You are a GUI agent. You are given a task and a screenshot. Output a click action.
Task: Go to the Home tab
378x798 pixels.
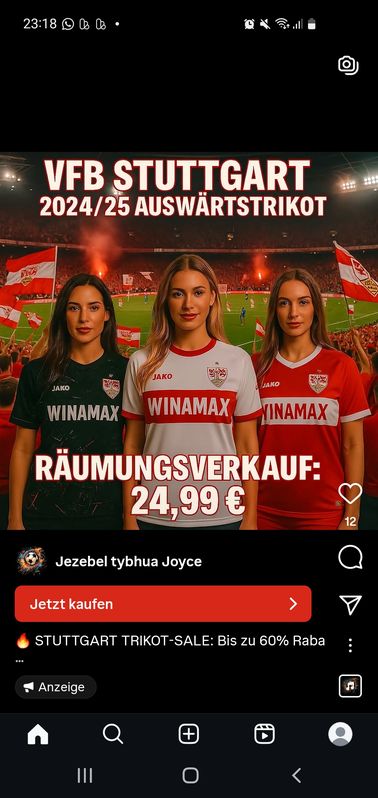tap(38, 734)
